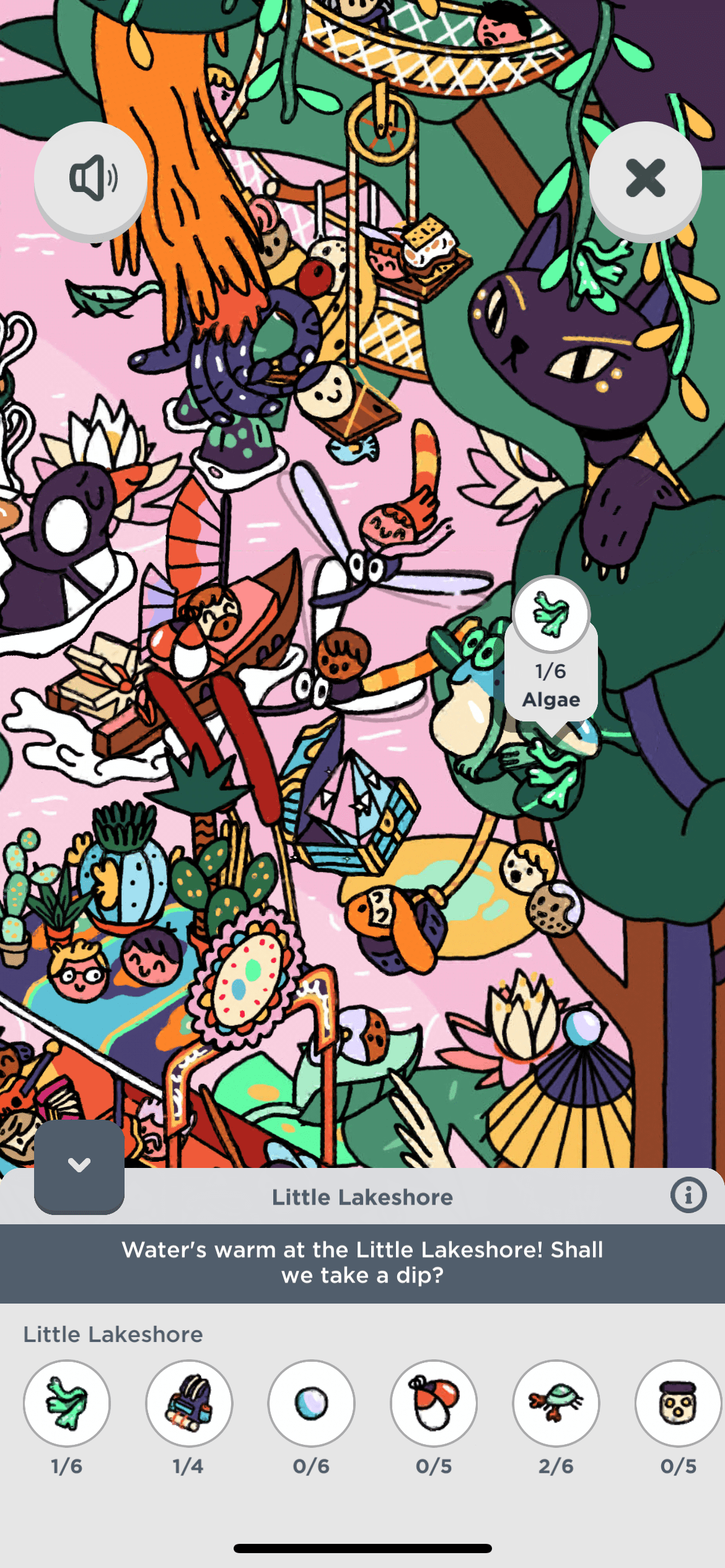Select the turtle item showing 2/6

click(x=556, y=1403)
